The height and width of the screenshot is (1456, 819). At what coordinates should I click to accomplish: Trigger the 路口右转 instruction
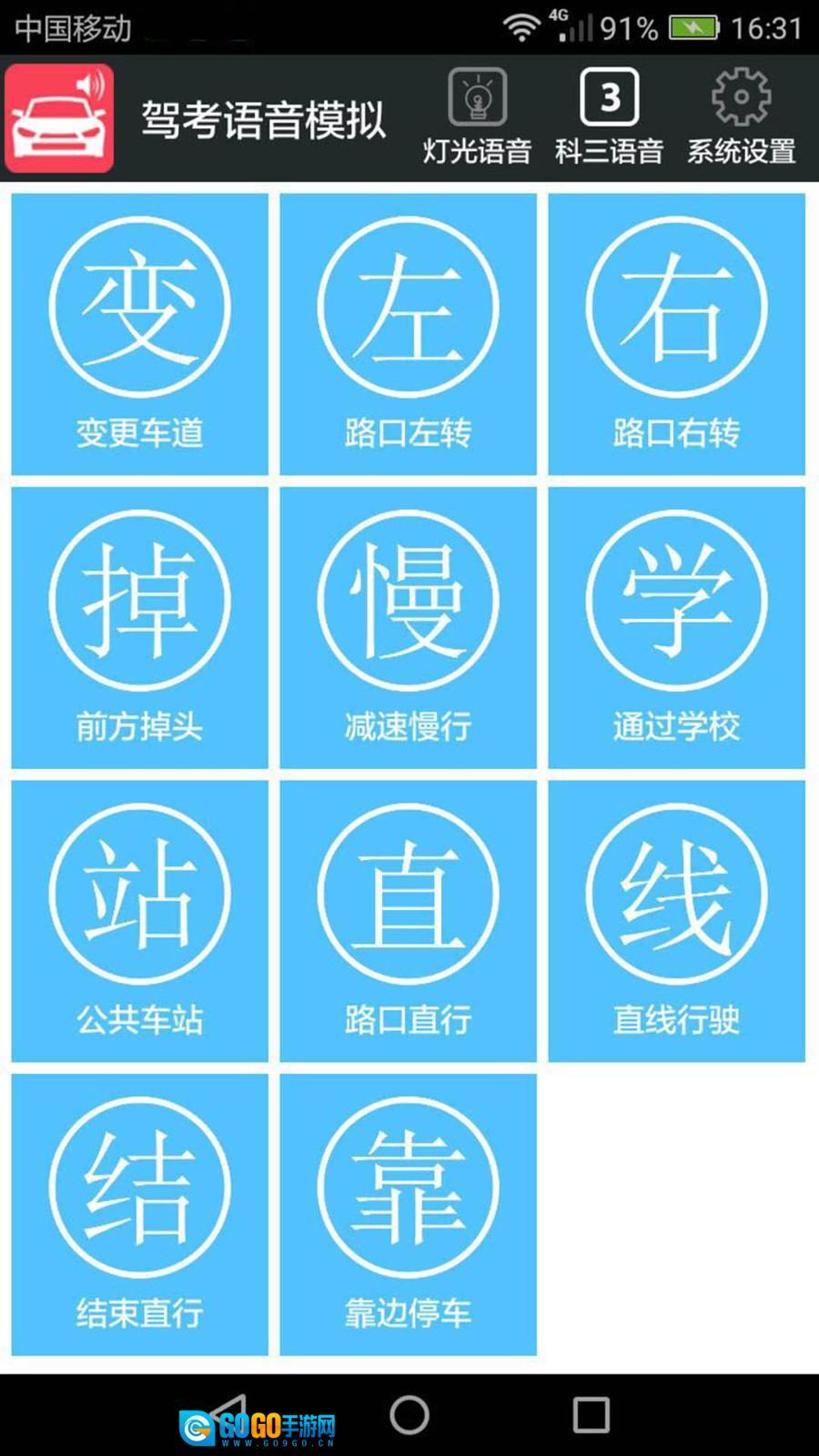(x=676, y=333)
